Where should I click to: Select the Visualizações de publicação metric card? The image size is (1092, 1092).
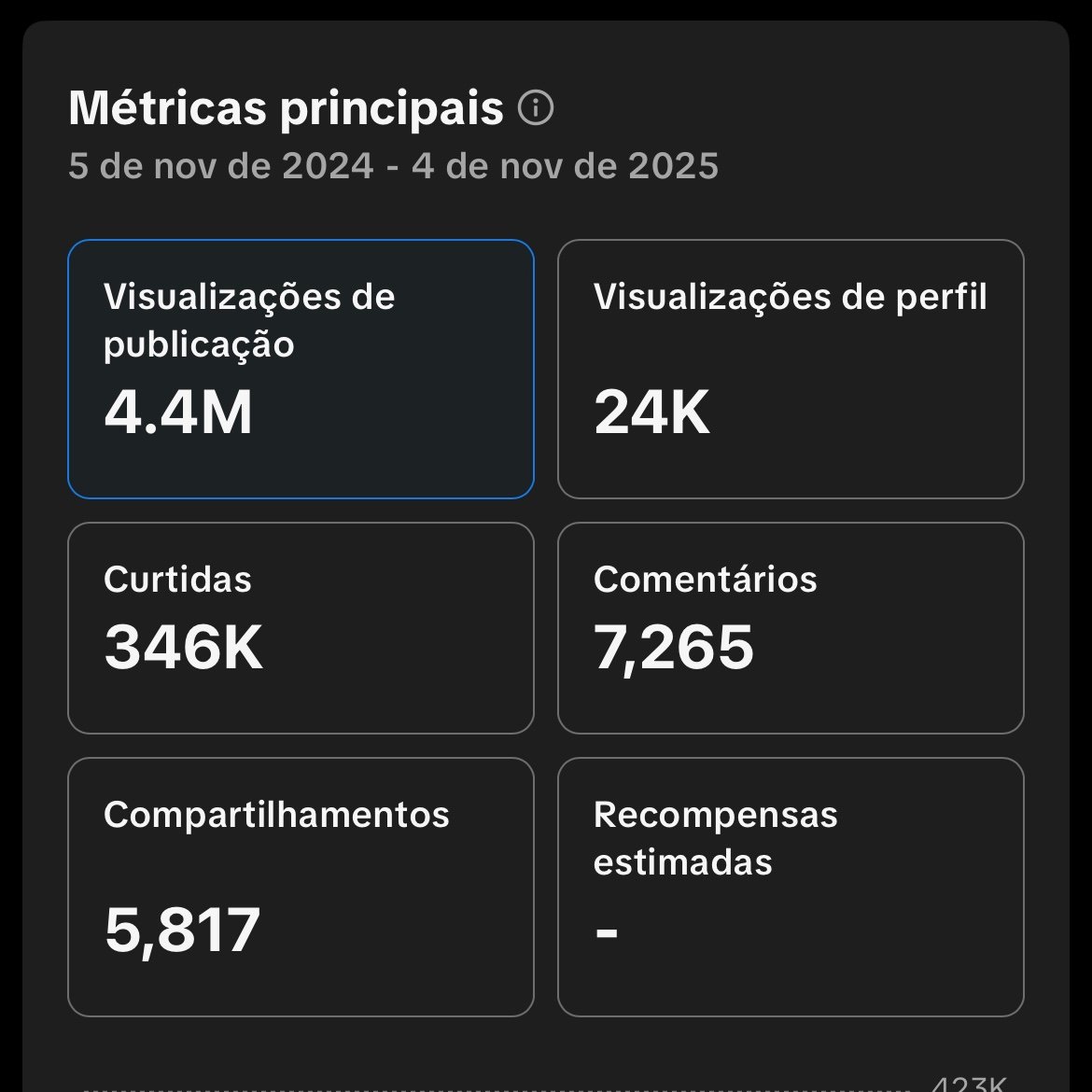click(301, 369)
